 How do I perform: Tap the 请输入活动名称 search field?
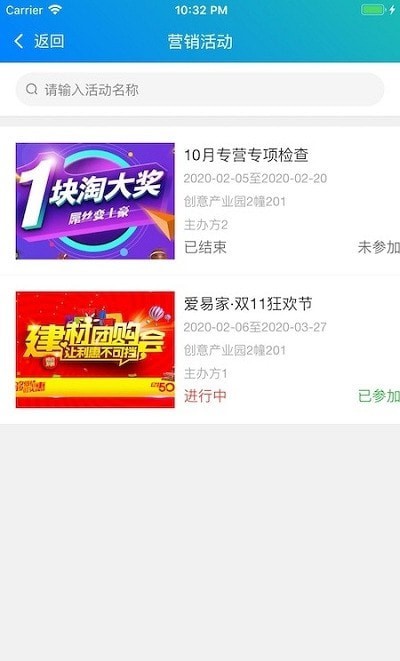coord(200,89)
